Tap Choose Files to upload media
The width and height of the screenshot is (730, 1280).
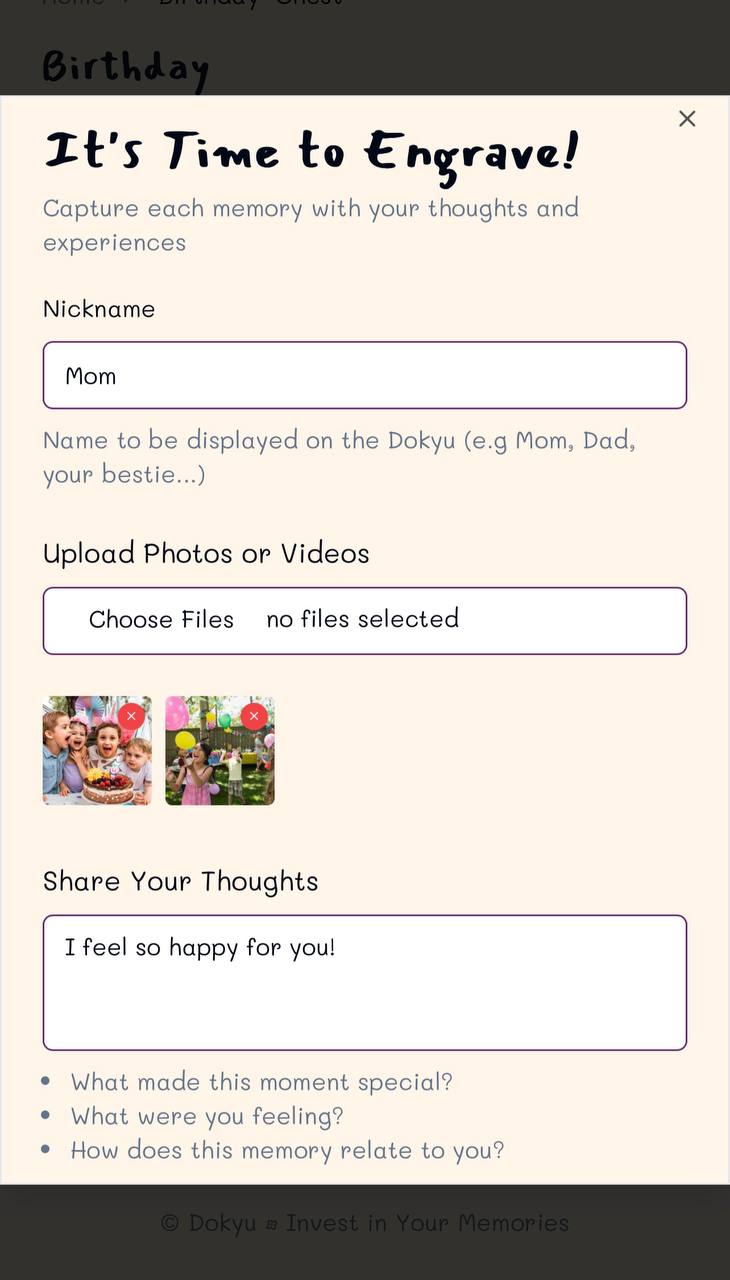pos(161,620)
